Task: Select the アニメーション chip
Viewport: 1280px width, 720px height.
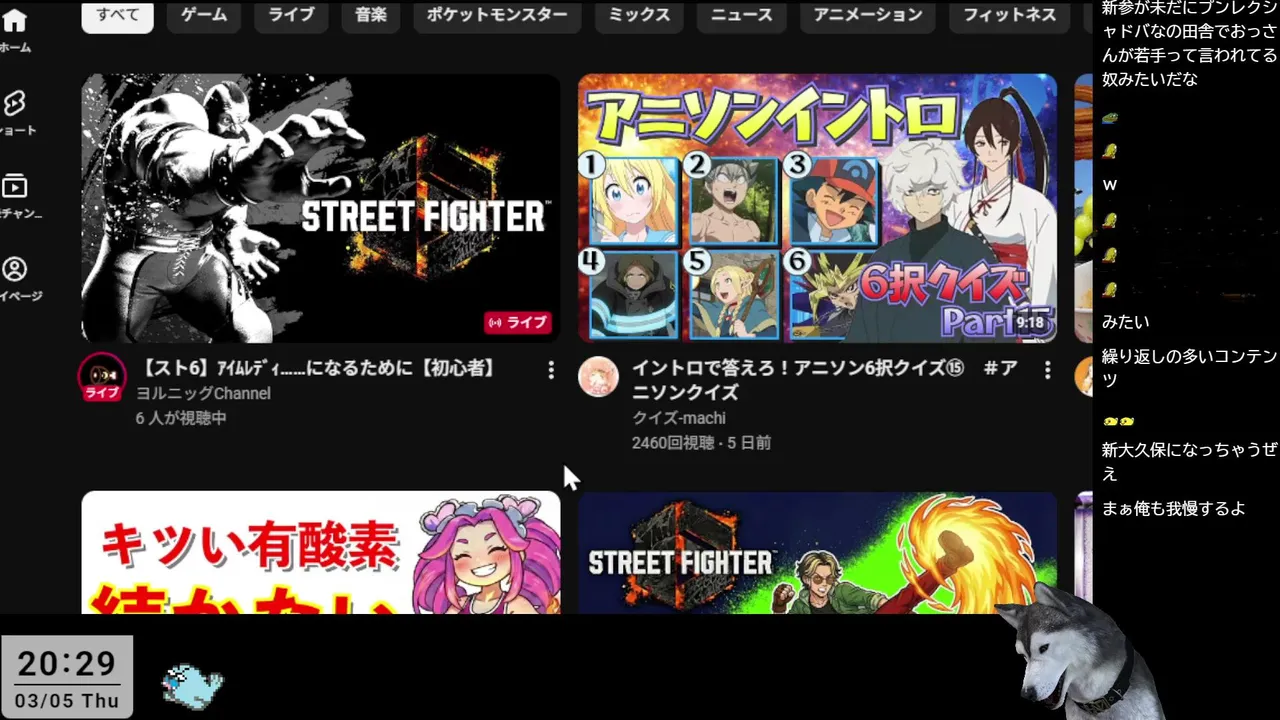Action: [868, 15]
